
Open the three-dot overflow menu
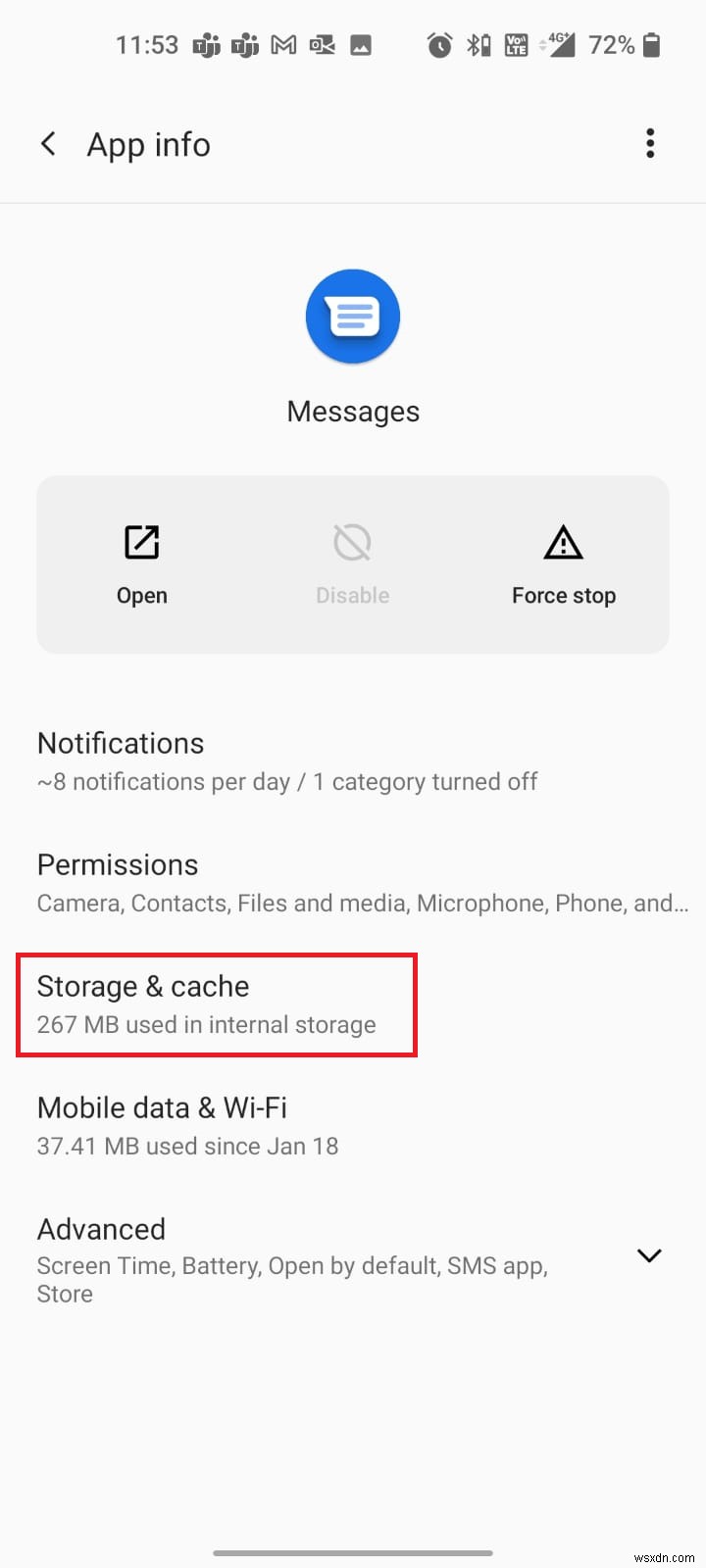point(649,144)
